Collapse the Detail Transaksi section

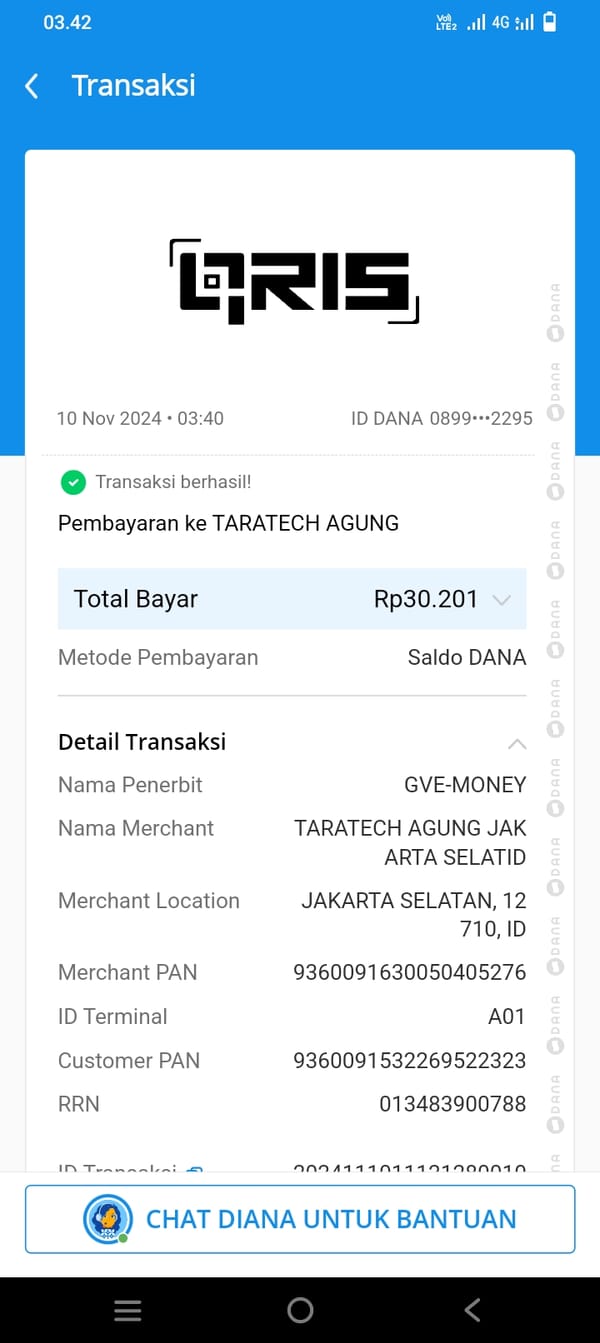[x=517, y=743]
